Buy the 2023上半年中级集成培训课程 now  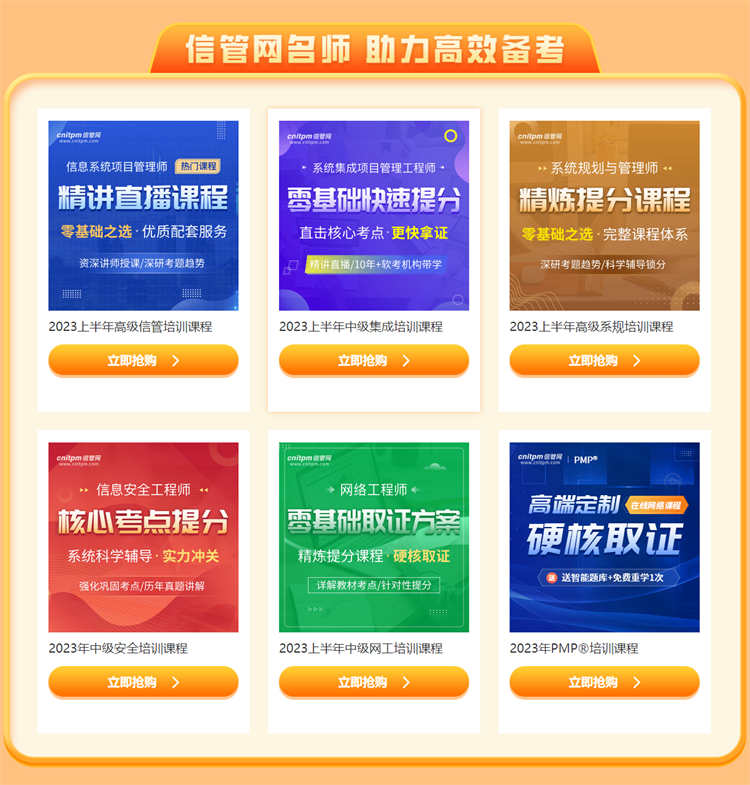pos(373,360)
